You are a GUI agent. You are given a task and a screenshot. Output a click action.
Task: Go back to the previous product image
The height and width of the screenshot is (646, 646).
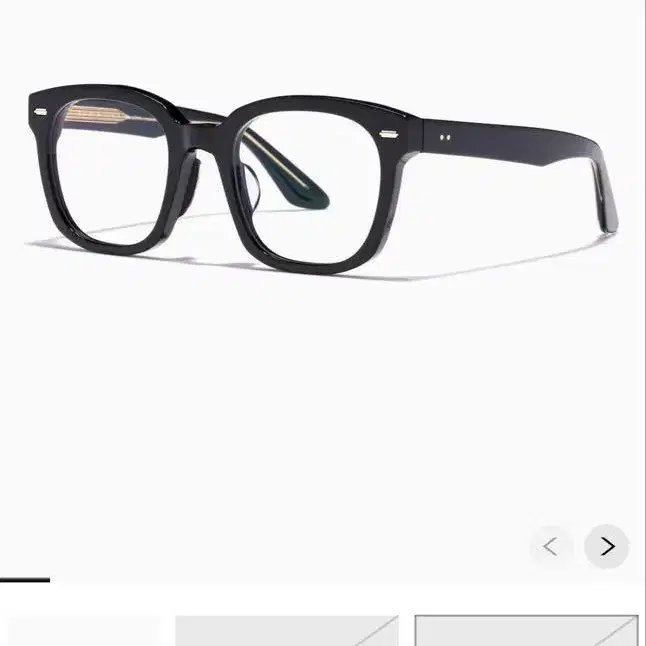point(551,547)
